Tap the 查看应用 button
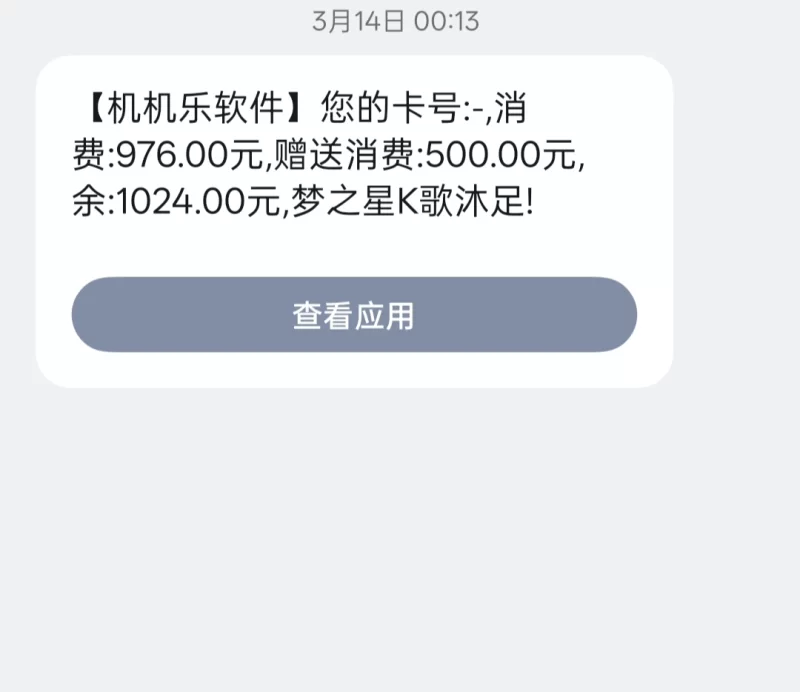800x692 pixels. (x=354, y=315)
